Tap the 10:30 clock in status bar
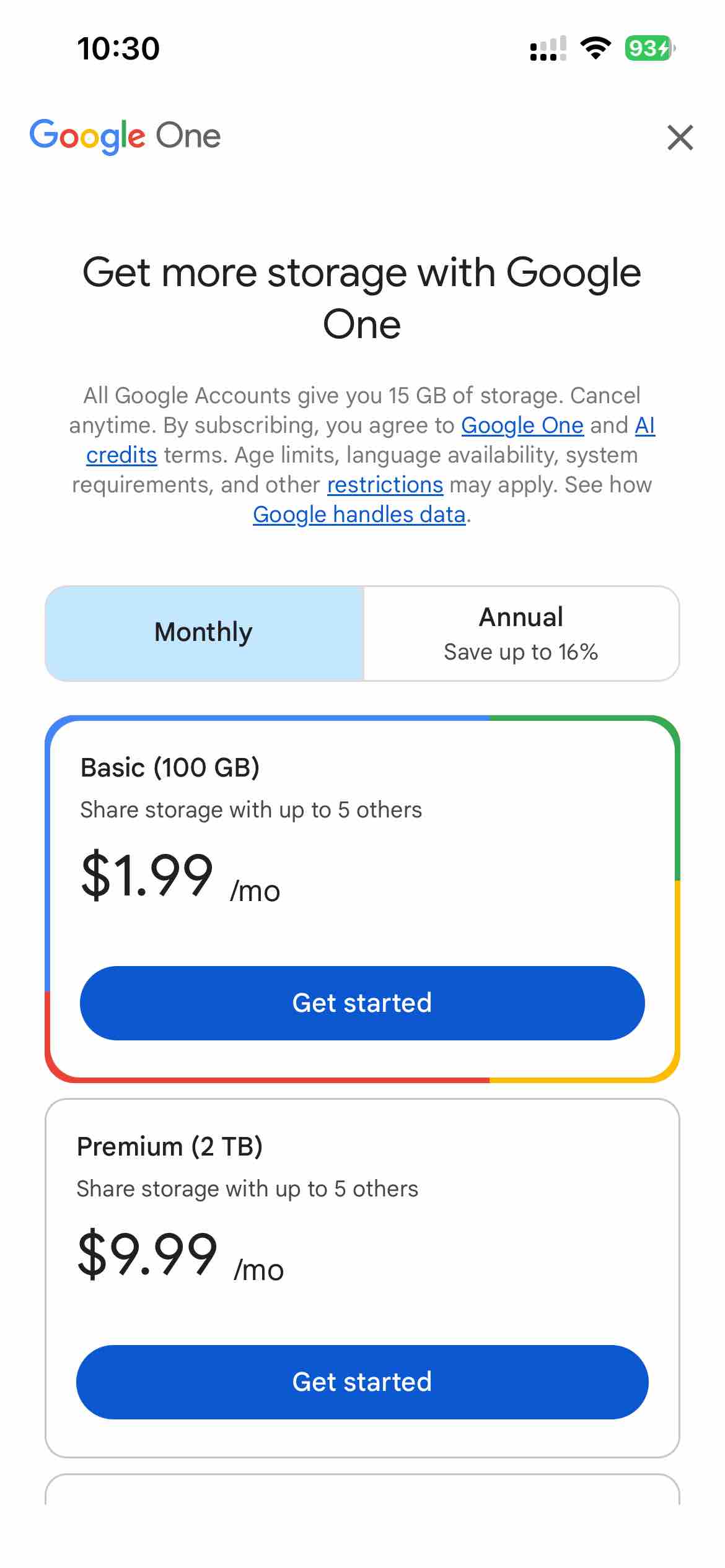 (x=117, y=49)
